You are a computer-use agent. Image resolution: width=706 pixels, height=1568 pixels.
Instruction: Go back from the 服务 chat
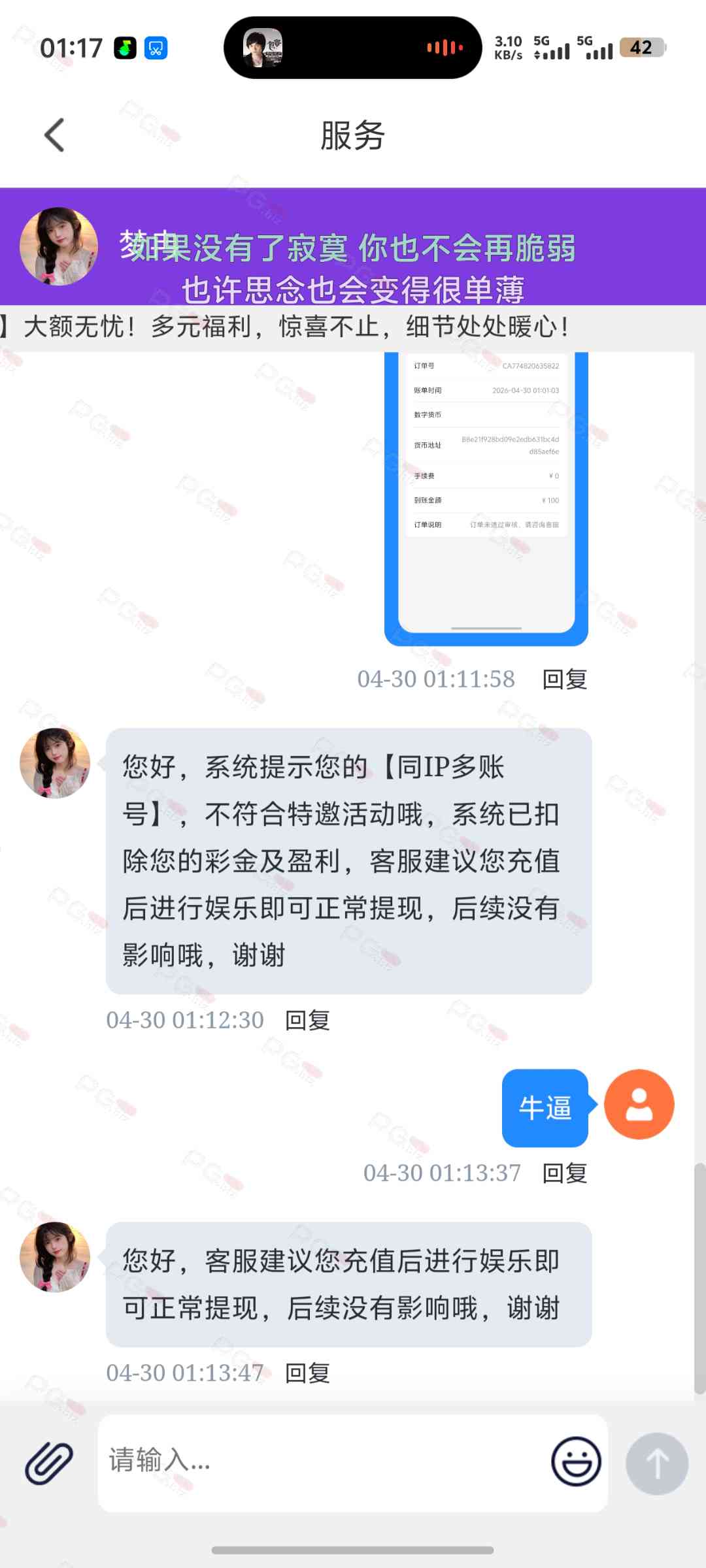55,135
